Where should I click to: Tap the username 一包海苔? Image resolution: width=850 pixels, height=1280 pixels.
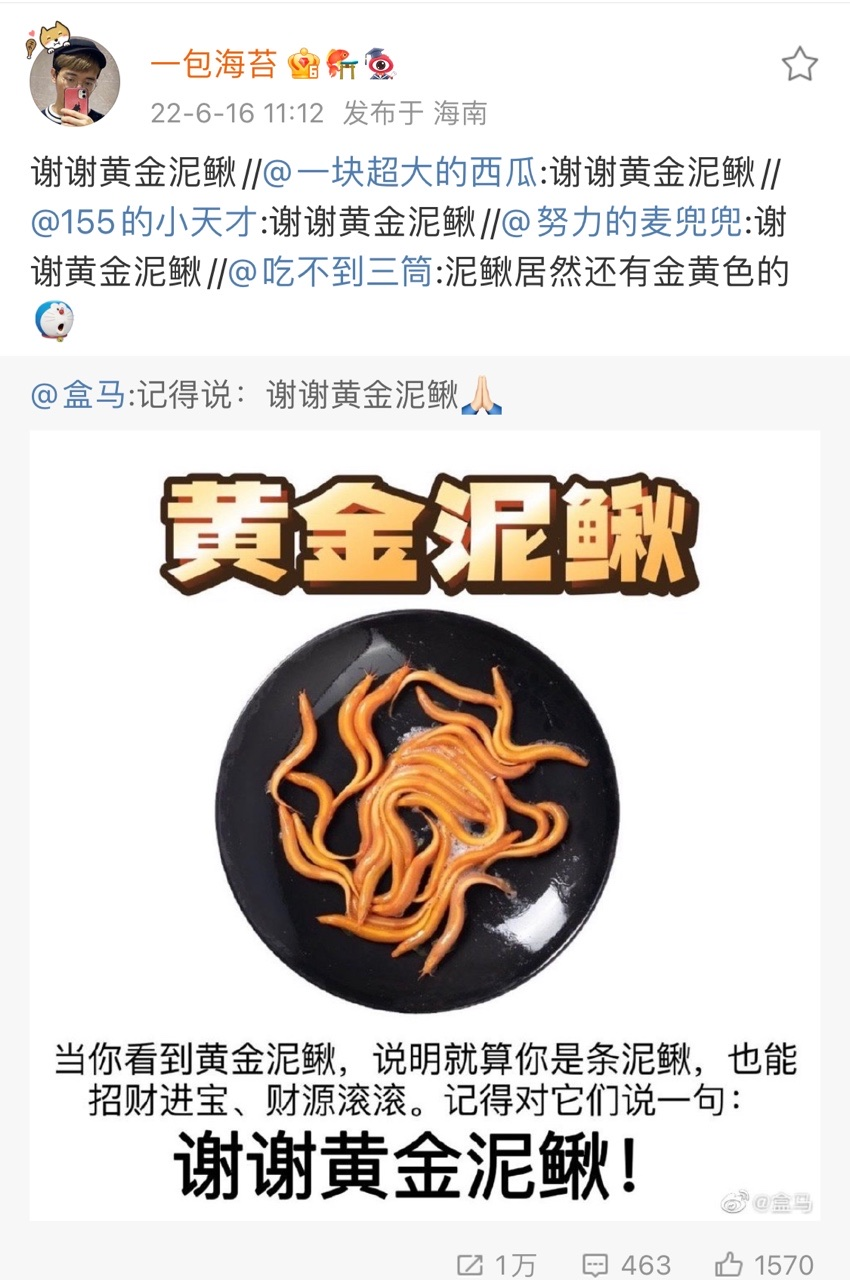pyautogui.click(x=214, y=67)
